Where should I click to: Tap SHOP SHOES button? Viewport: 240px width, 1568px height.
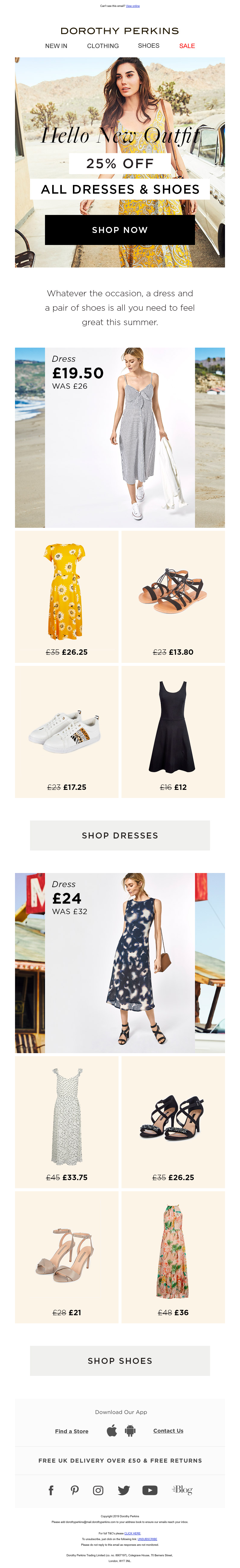coord(120,1361)
